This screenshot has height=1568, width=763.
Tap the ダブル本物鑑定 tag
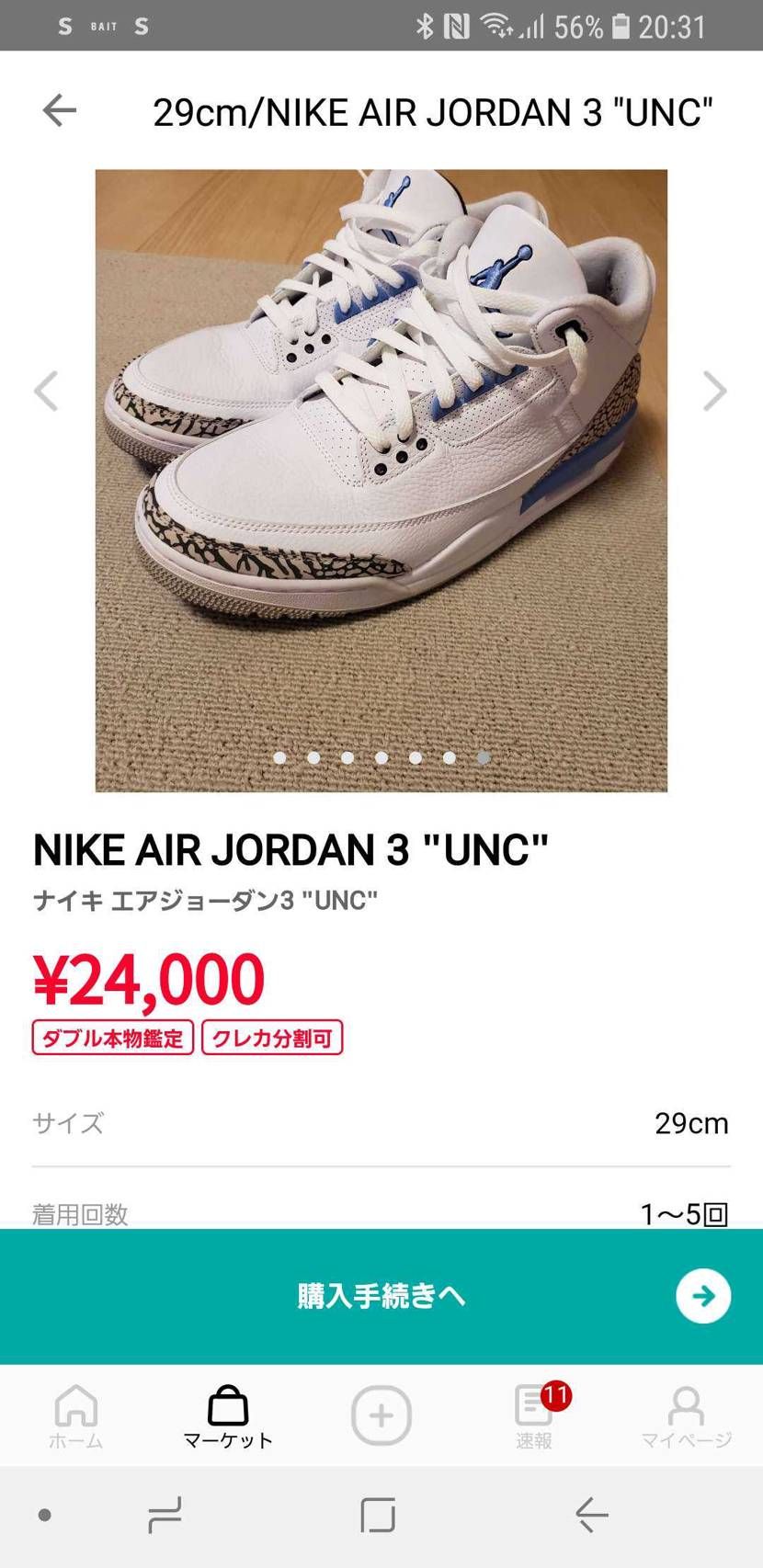(113, 1038)
